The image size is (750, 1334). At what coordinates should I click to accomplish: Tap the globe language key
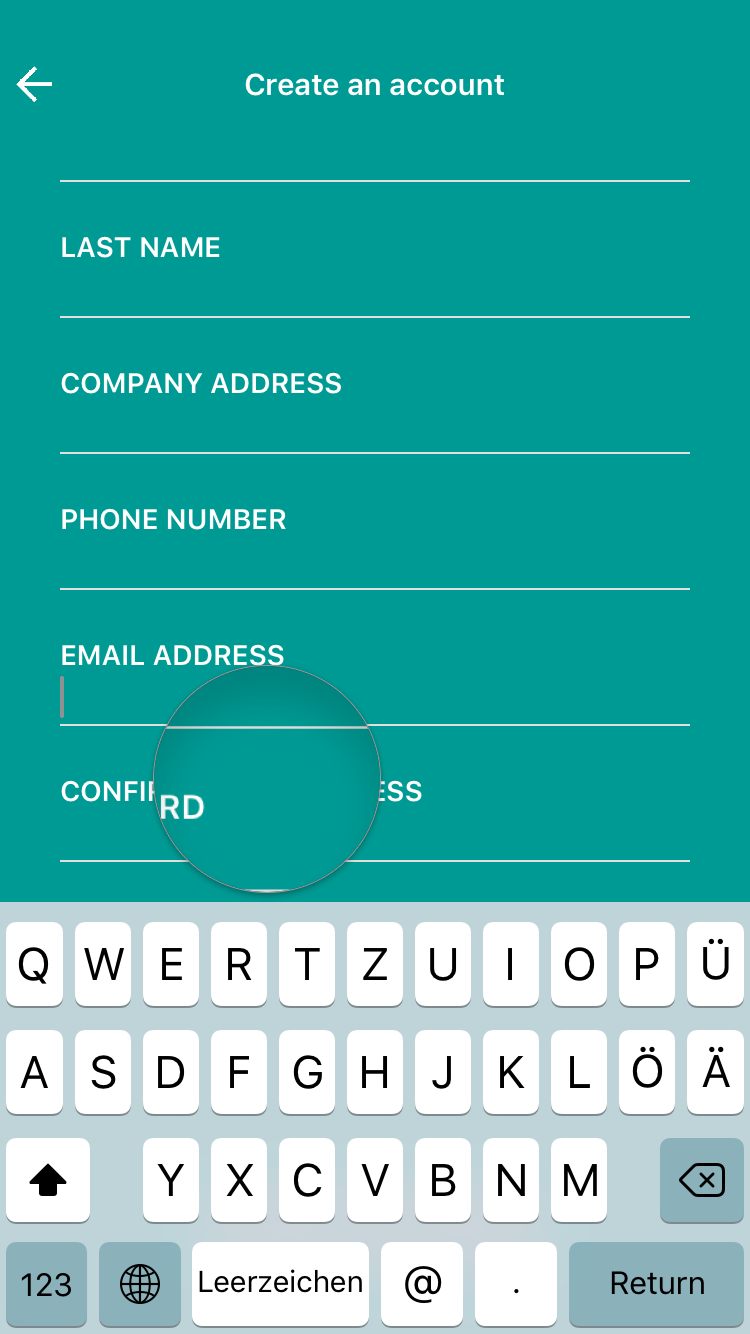click(140, 1283)
